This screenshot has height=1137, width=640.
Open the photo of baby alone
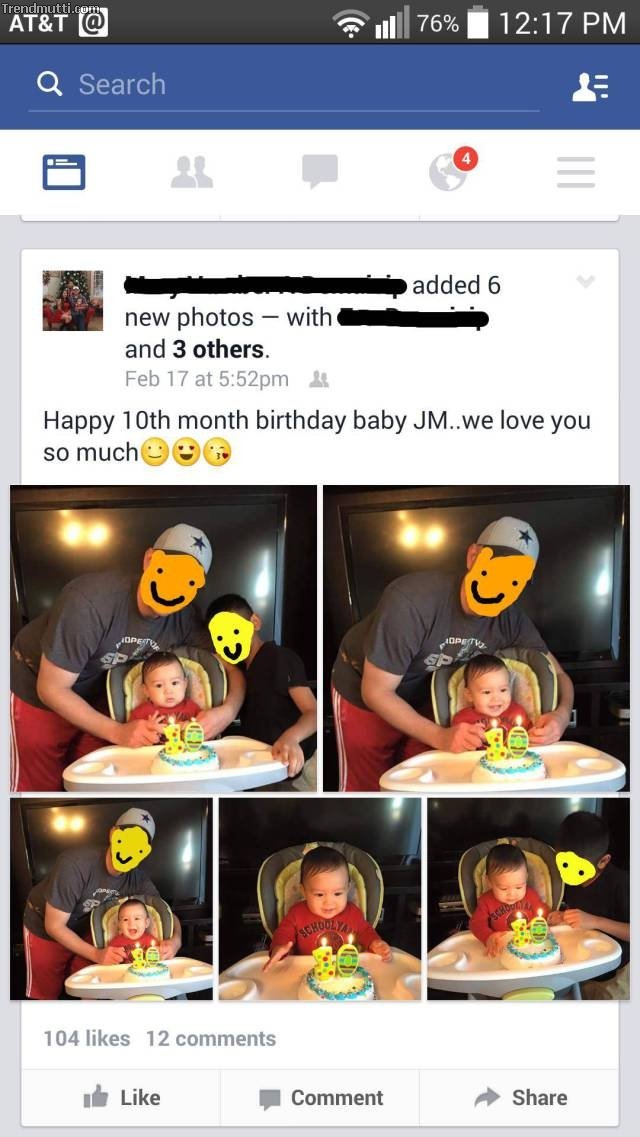coord(320,899)
